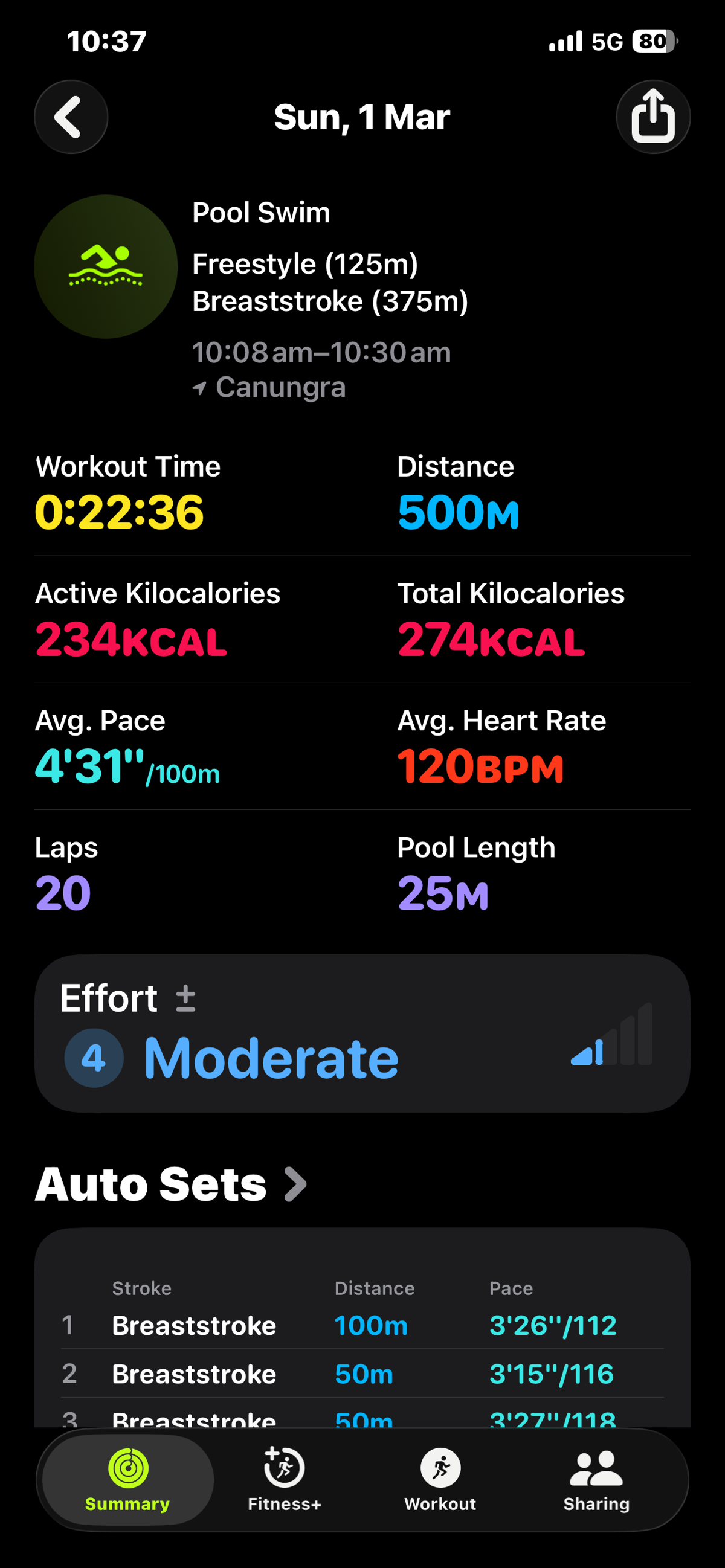Image resolution: width=725 pixels, height=1568 pixels.
Task: Switch to the Fitness+ tab
Action: point(285,1479)
